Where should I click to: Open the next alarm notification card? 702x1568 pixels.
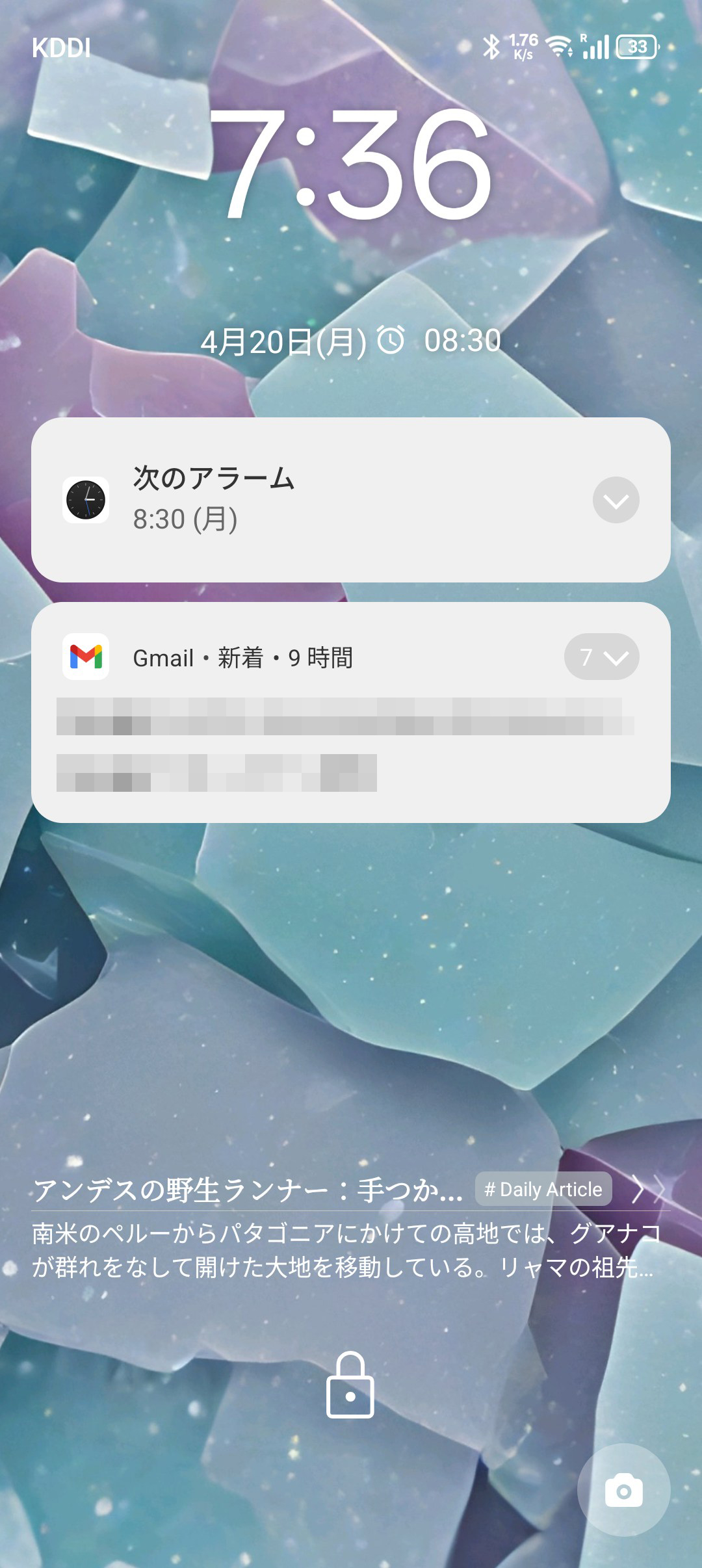pos(351,500)
